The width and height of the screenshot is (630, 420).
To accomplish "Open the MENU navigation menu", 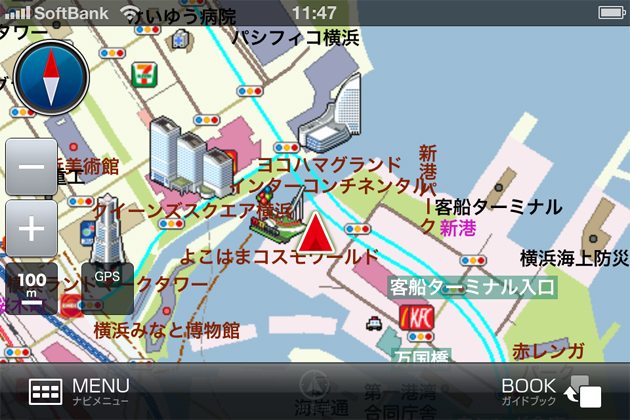I will pos(80,391).
